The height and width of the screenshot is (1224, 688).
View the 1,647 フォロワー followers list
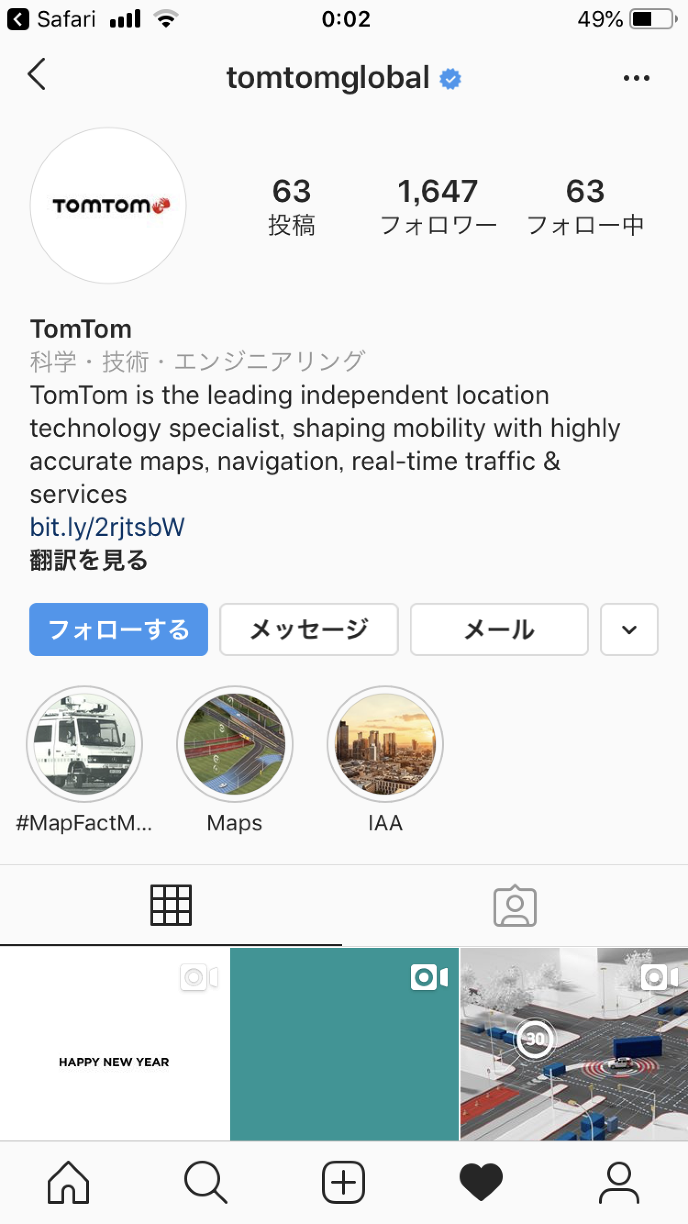coord(438,206)
